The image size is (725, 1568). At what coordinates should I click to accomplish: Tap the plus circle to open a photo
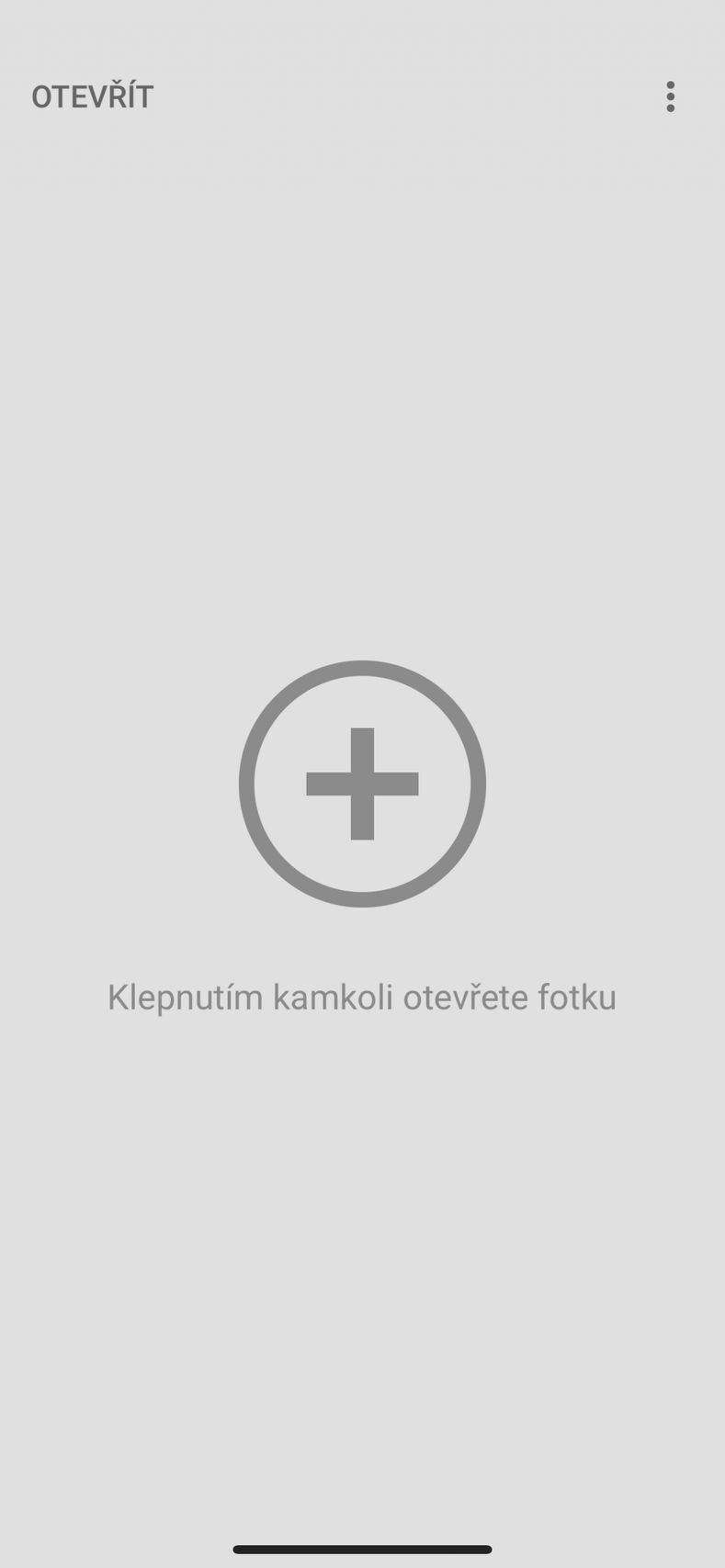click(x=362, y=784)
